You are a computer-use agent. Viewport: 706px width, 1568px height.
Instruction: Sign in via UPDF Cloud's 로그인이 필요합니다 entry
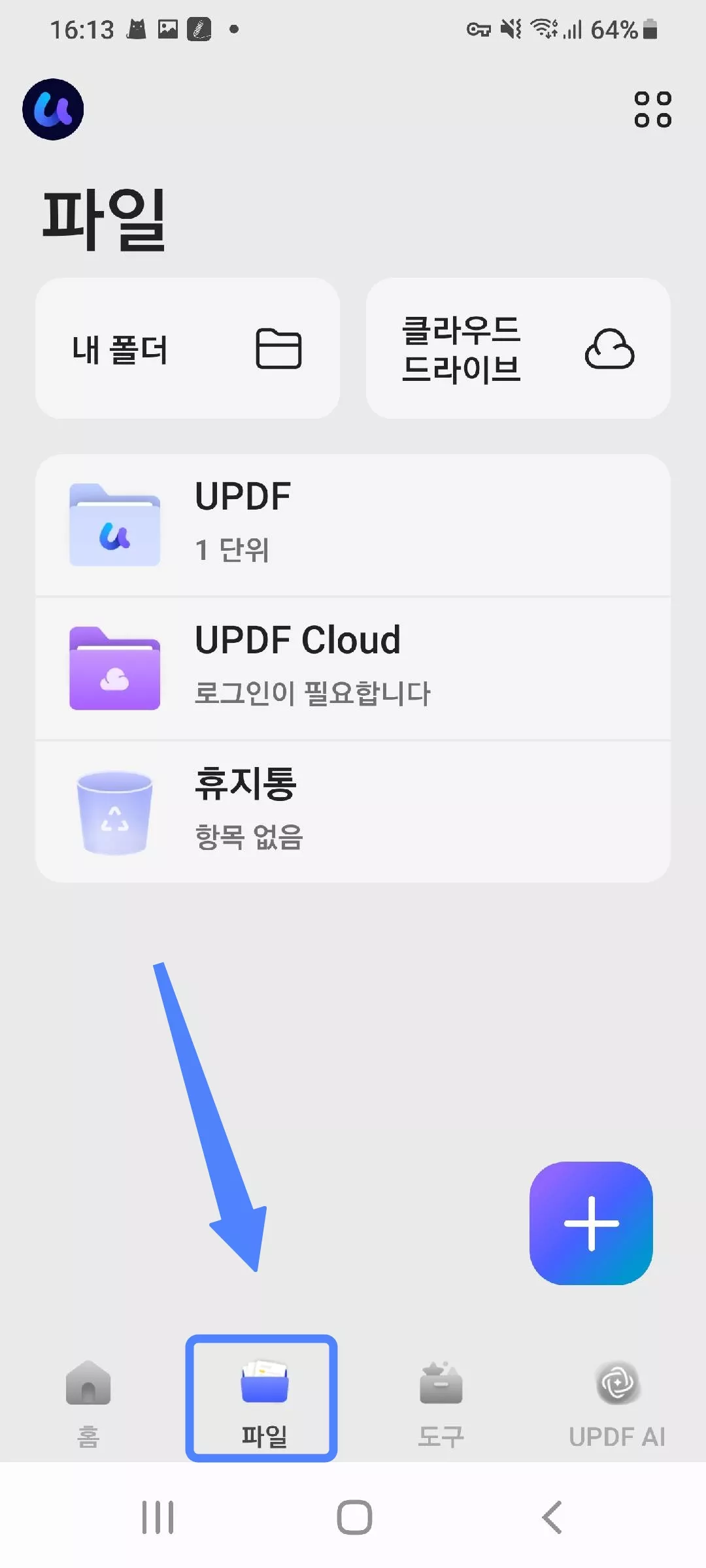[x=312, y=693]
